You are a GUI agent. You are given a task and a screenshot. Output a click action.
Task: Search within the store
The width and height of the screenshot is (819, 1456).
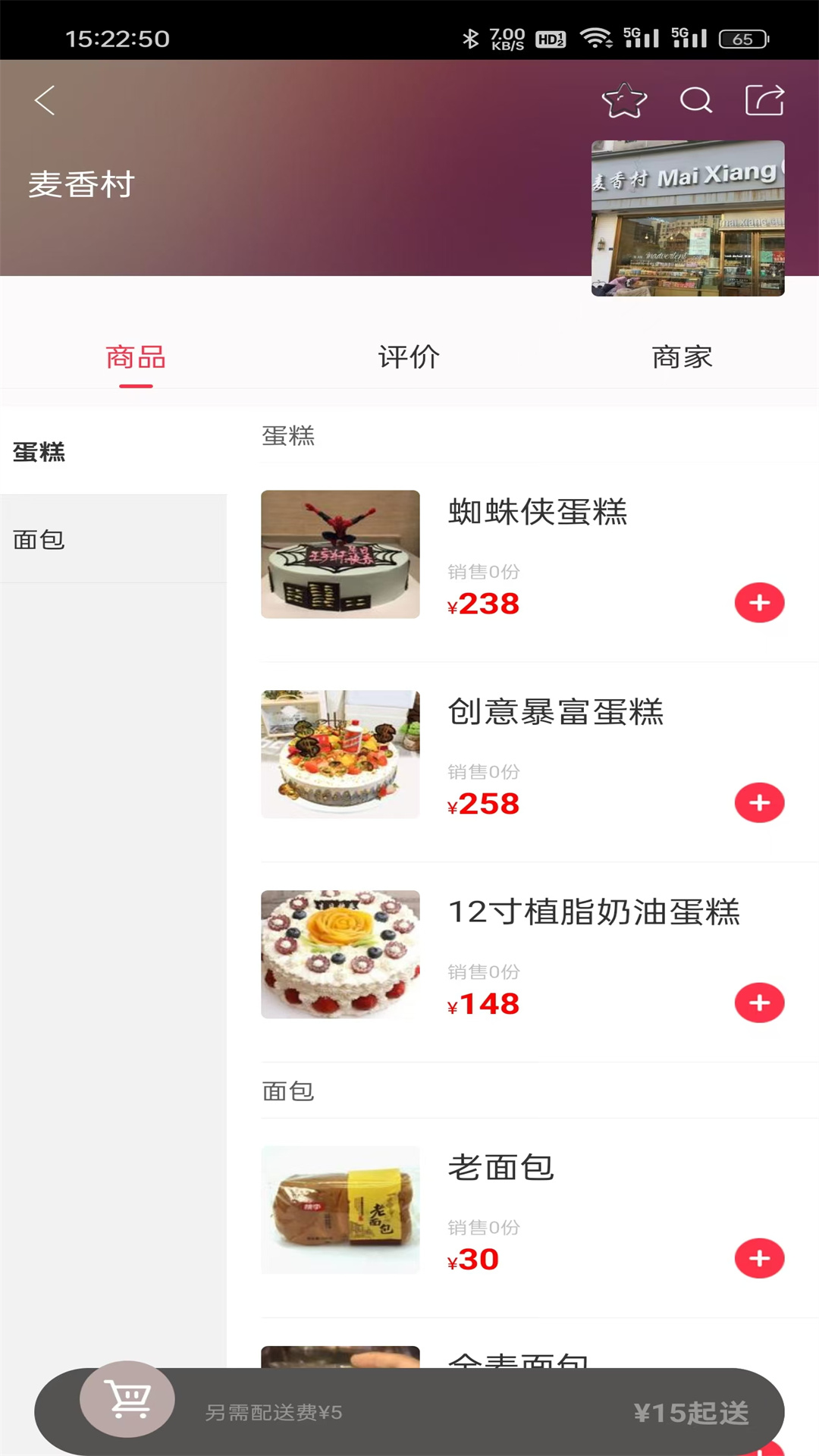pyautogui.click(x=695, y=100)
